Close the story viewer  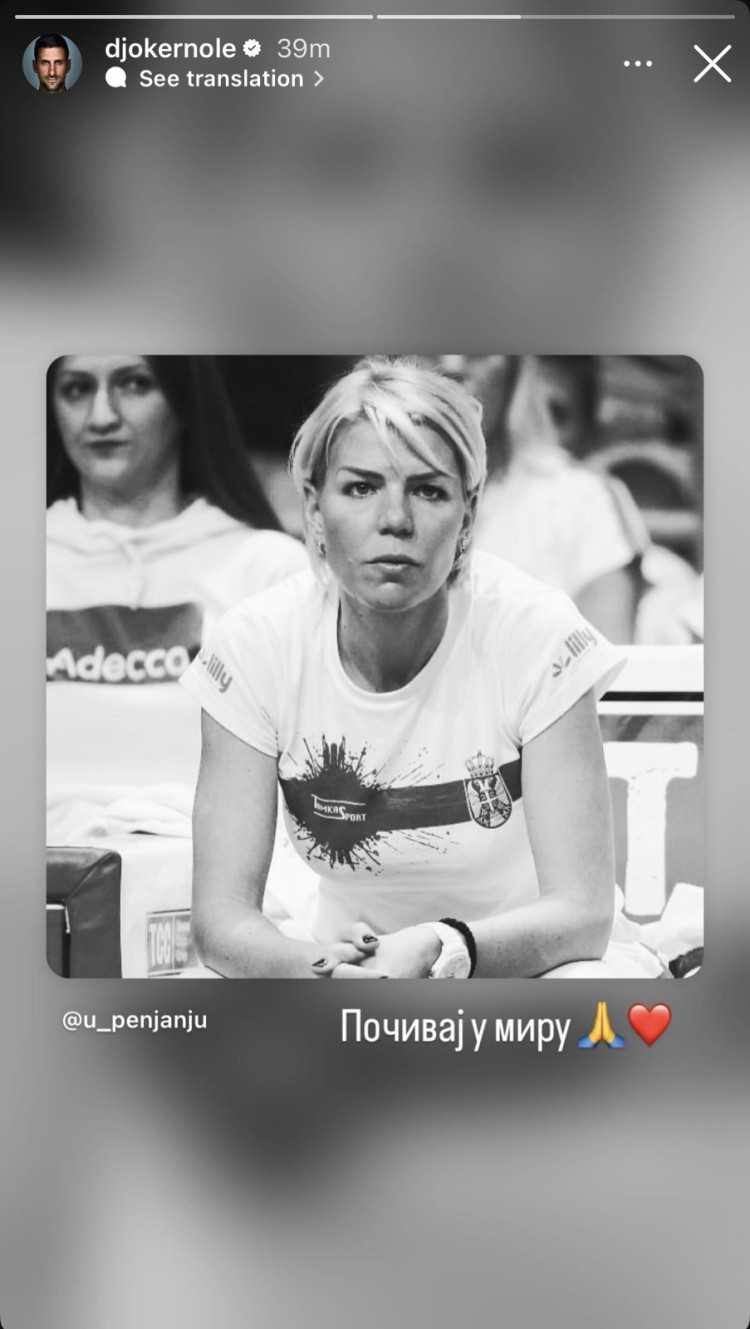712,64
